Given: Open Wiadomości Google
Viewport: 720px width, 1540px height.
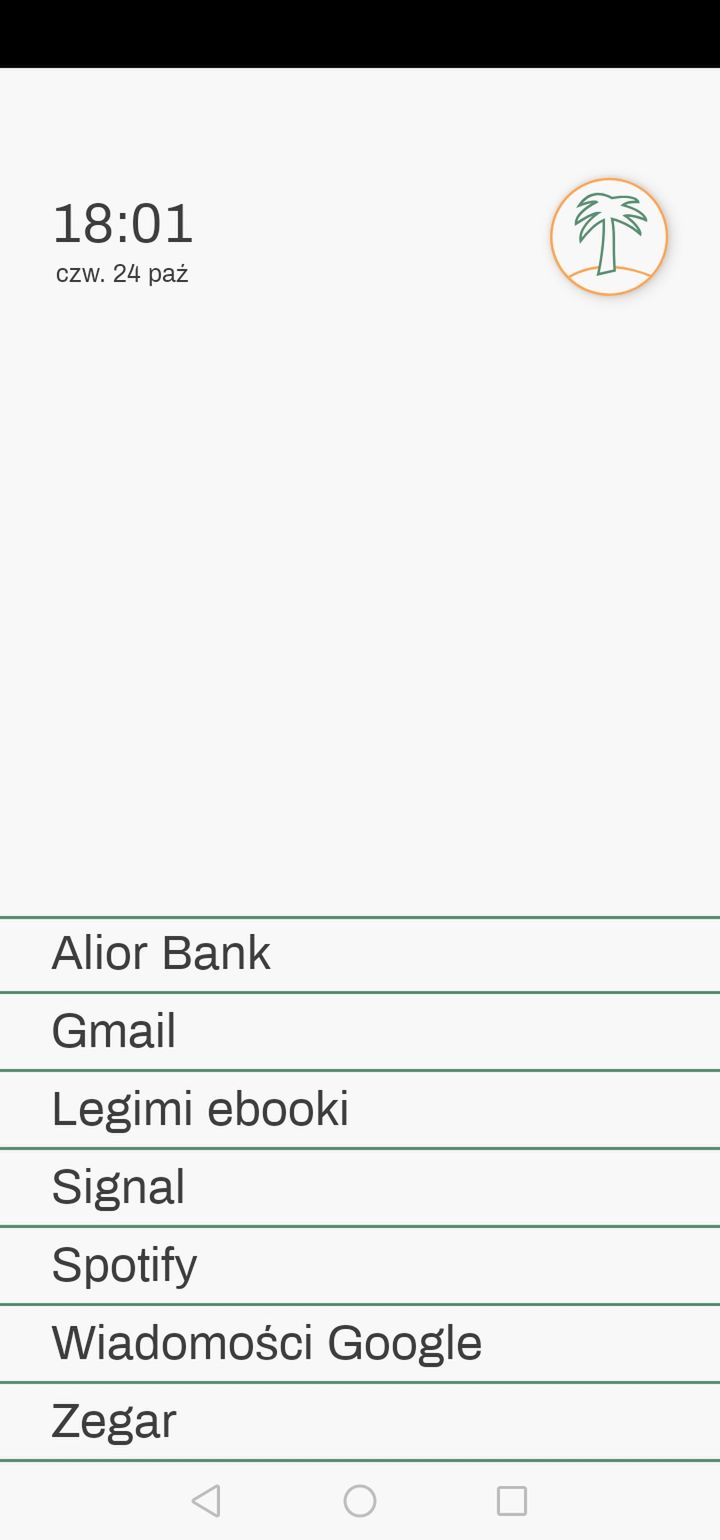Looking at the screenshot, I should (x=266, y=1343).
